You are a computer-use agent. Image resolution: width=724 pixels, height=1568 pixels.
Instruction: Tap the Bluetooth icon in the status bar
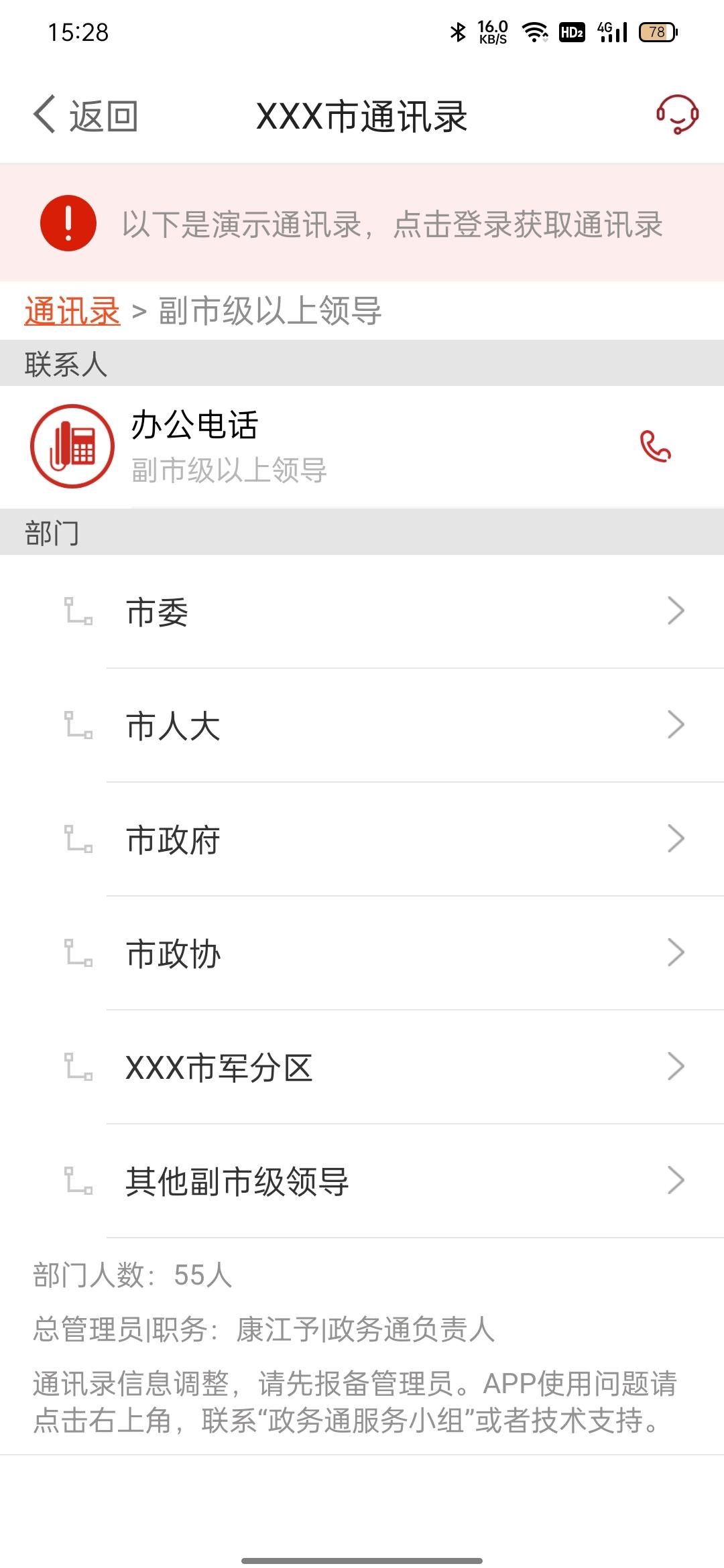458,31
